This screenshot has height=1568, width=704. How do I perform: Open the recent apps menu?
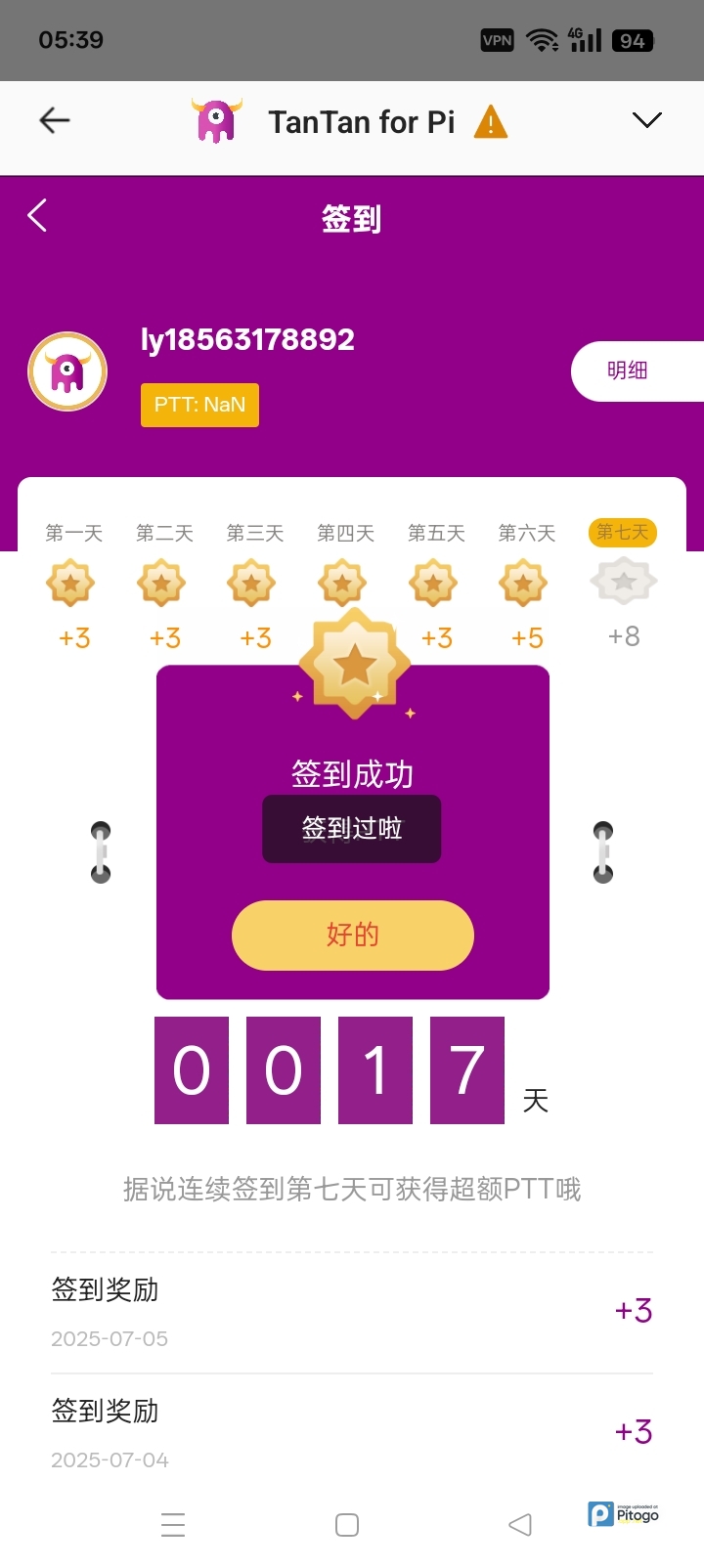tap(173, 1524)
